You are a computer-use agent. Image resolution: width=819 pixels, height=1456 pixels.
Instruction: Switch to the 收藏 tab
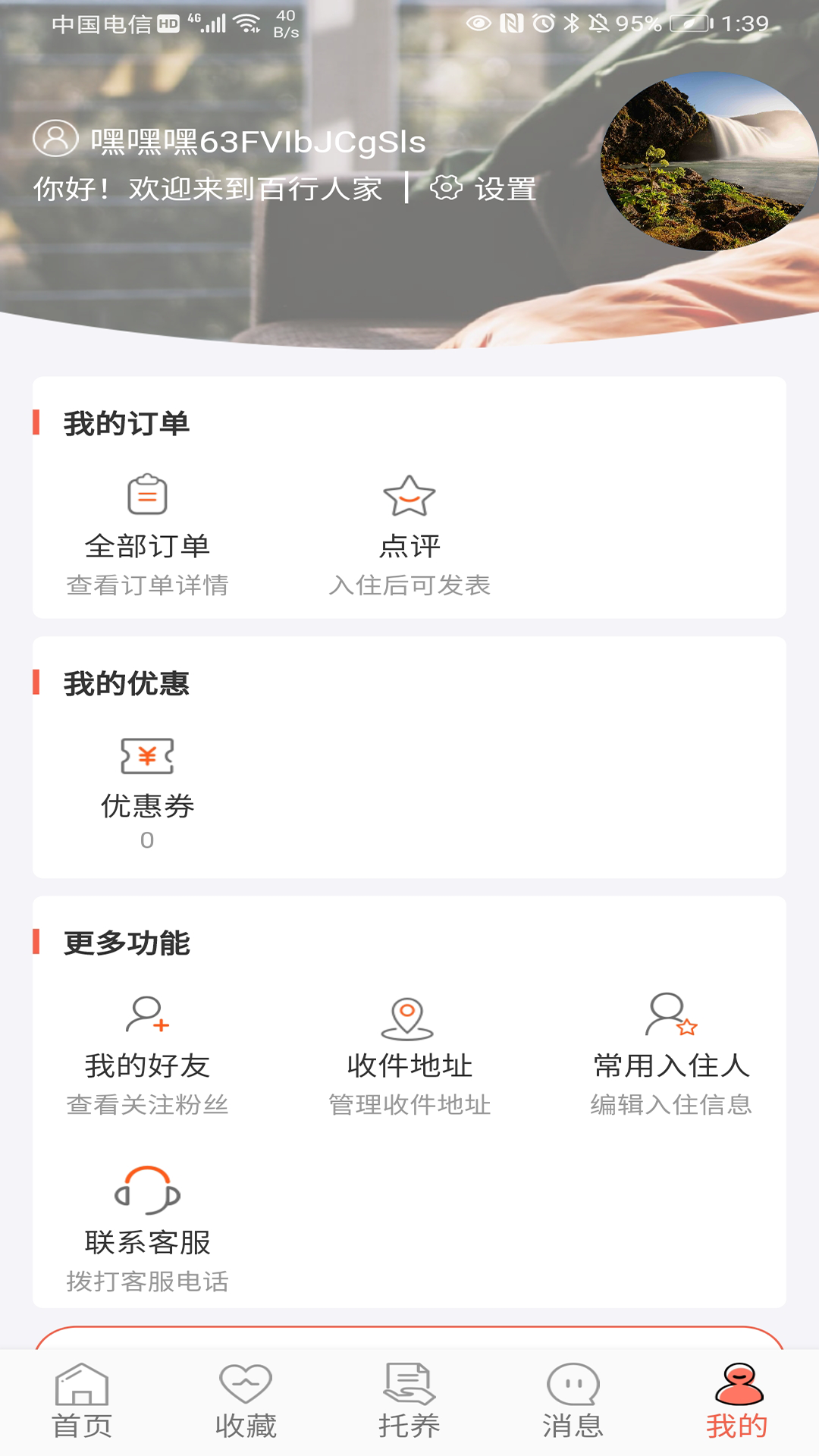tap(246, 1403)
